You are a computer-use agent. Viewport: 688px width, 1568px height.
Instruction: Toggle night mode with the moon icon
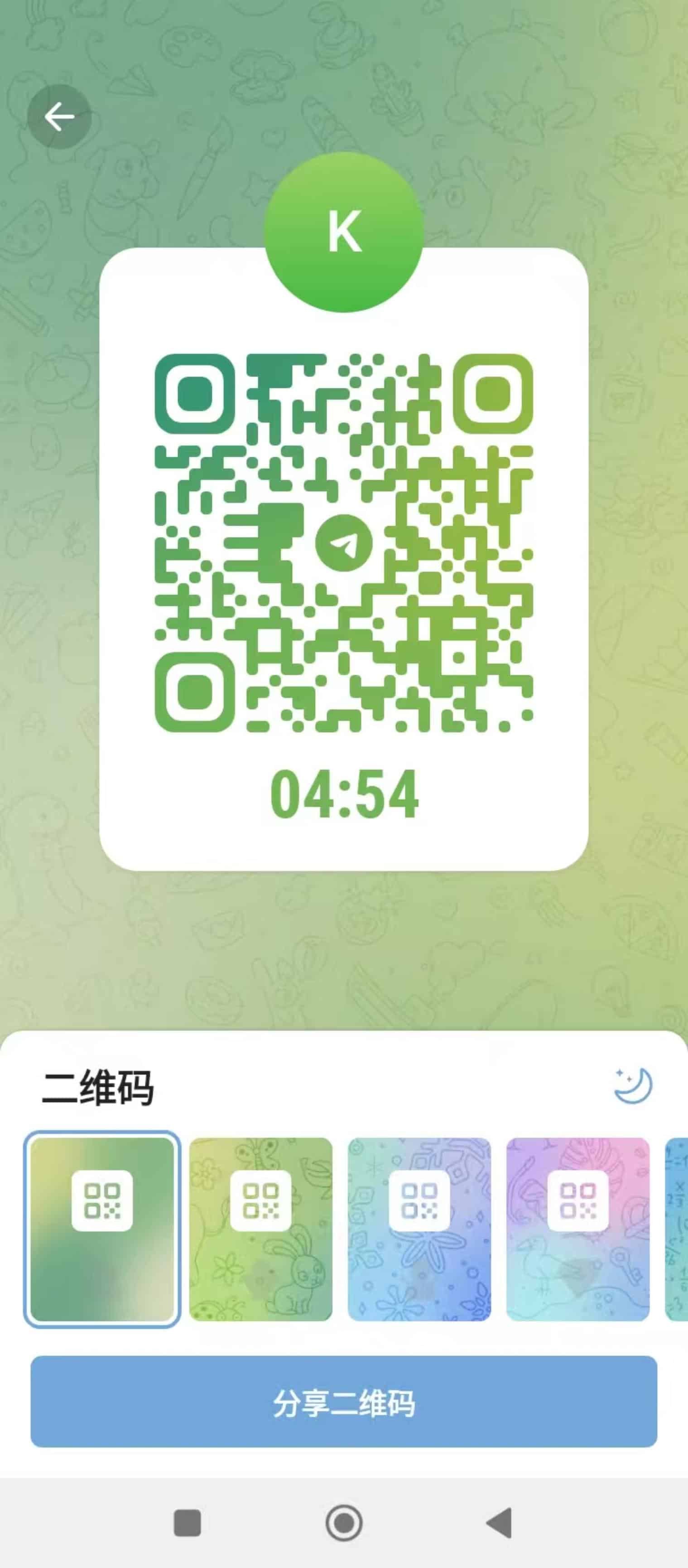click(633, 1085)
